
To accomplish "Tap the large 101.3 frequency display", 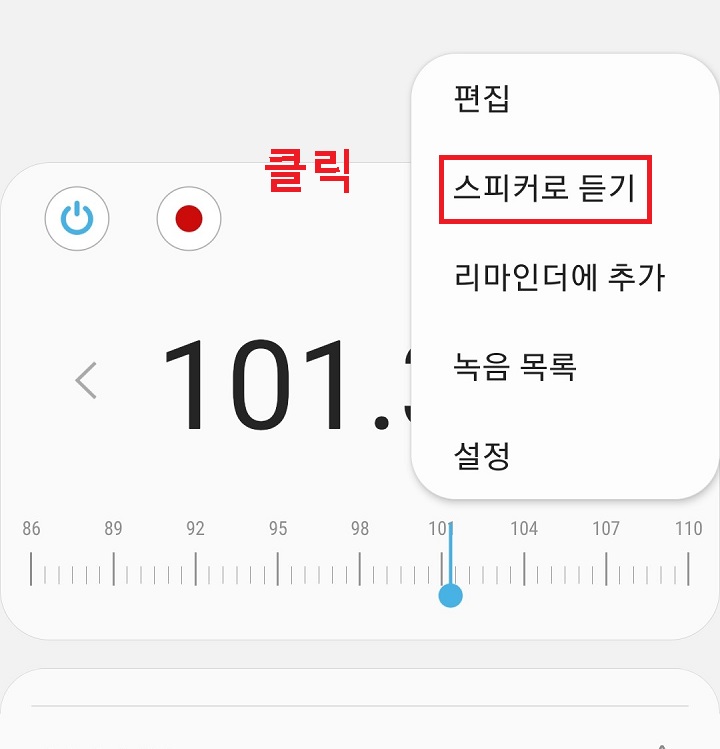I will pyautogui.click(x=280, y=376).
